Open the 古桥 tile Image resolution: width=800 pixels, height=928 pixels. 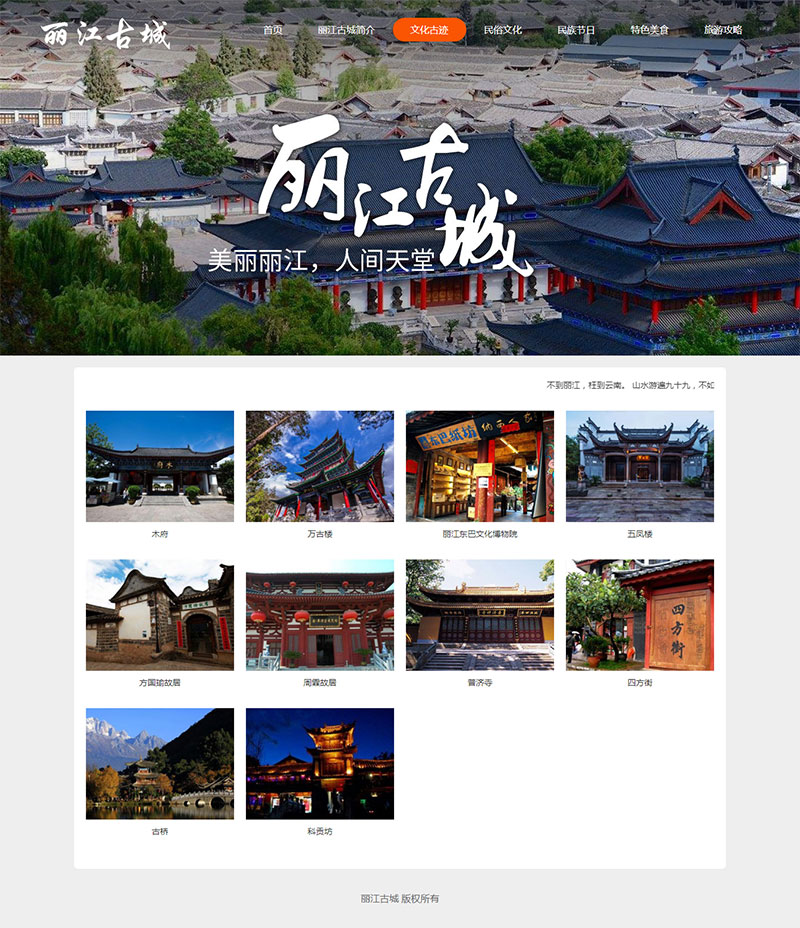click(x=160, y=764)
